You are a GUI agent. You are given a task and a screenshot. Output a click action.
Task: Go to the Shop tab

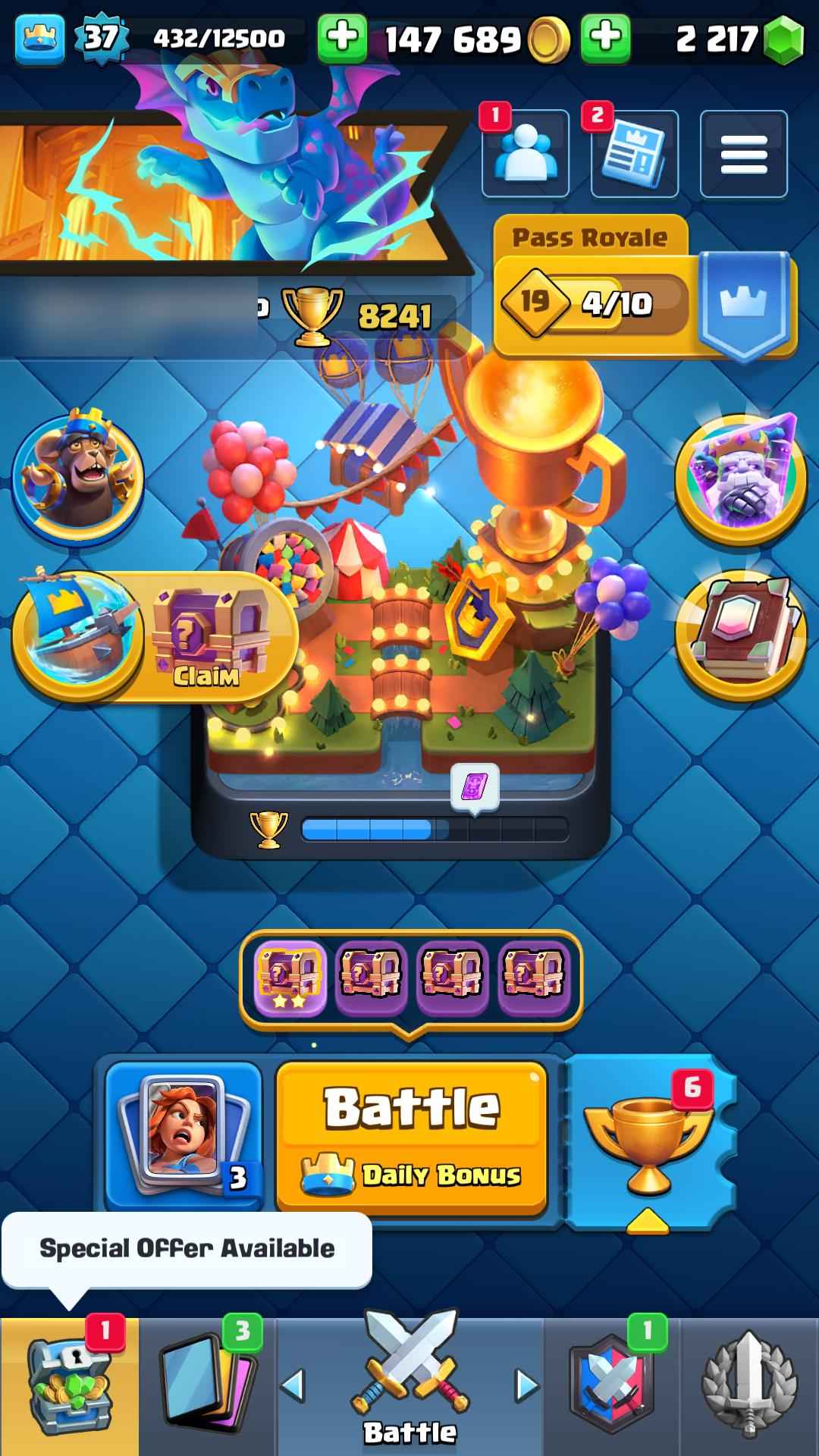coord(70,1386)
